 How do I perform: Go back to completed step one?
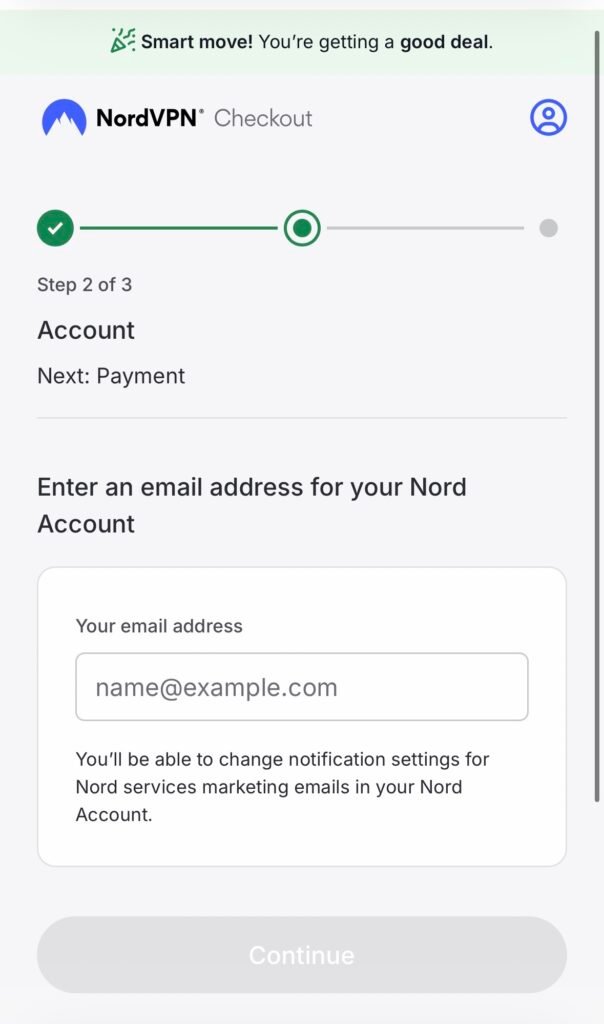click(55, 228)
